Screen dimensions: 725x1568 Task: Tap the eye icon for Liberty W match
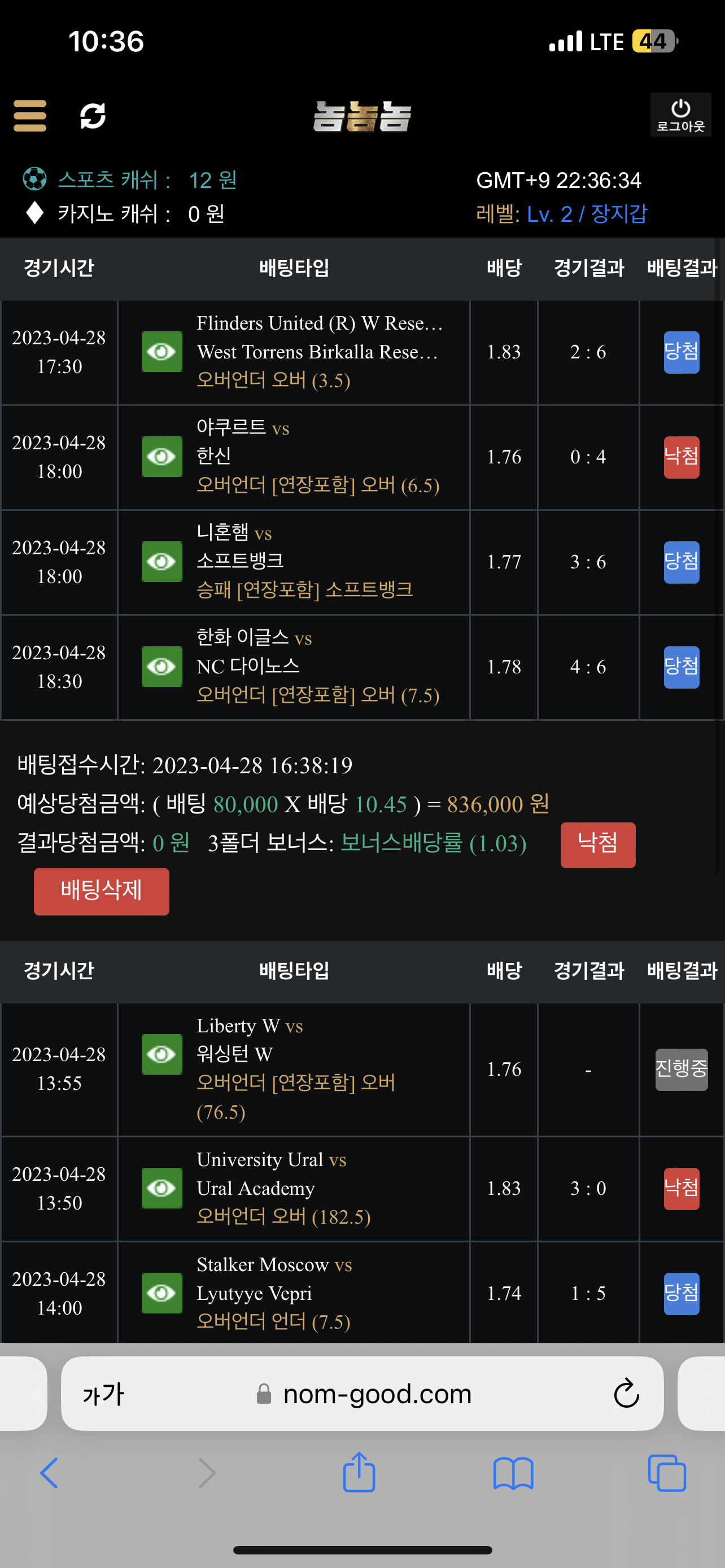pos(162,1054)
